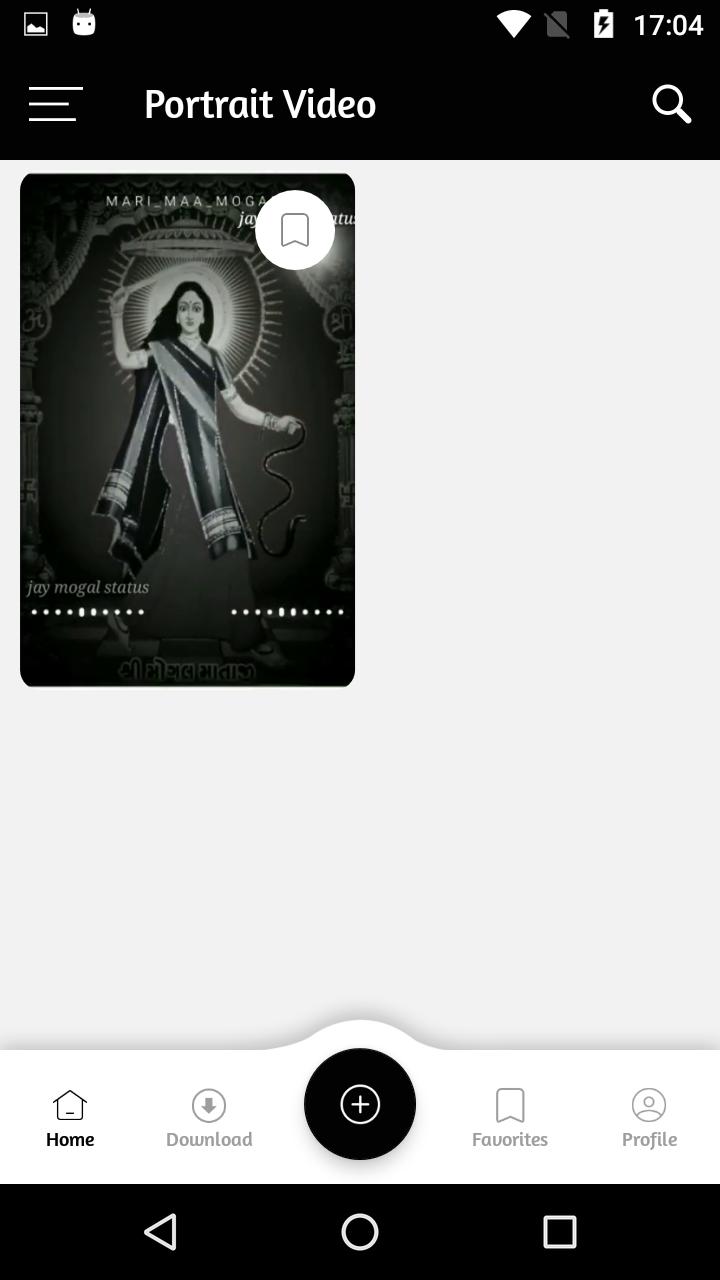
Task: Bookmark the Mari Maa Mogal video
Action: point(295,230)
